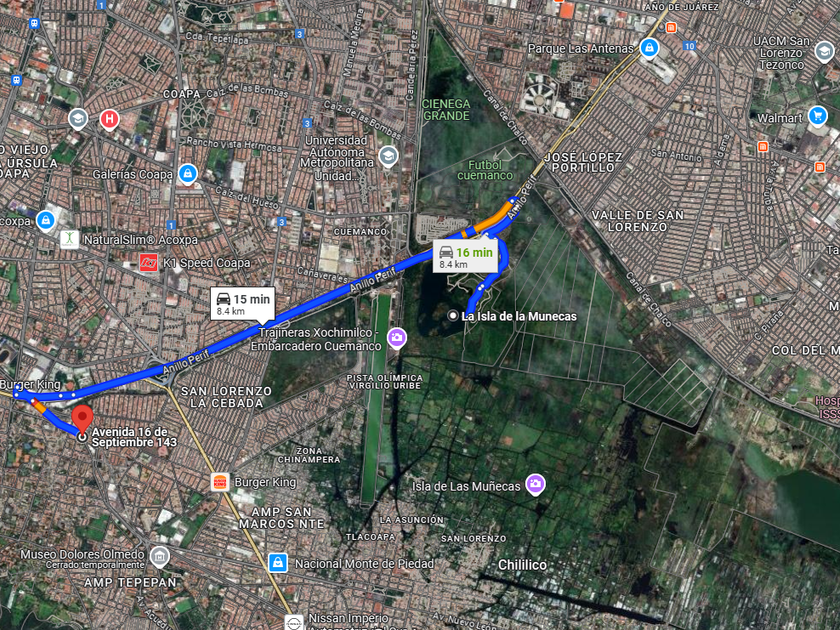Screen dimensions: 840x630
Task: Open Trajineras Xochimilco Embarcadero Cuemanco marker
Action: pyautogui.click(x=397, y=338)
